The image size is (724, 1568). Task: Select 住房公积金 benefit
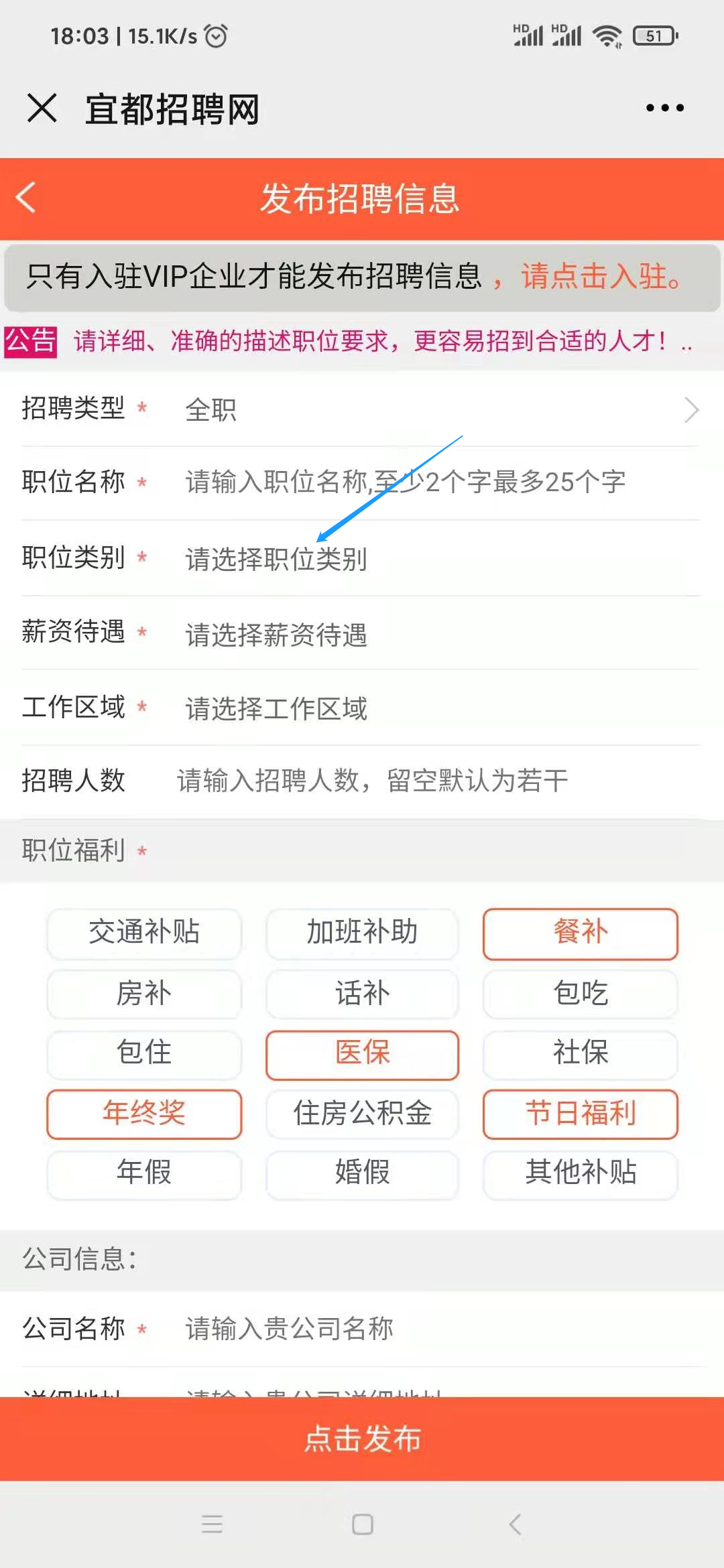point(362,1114)
